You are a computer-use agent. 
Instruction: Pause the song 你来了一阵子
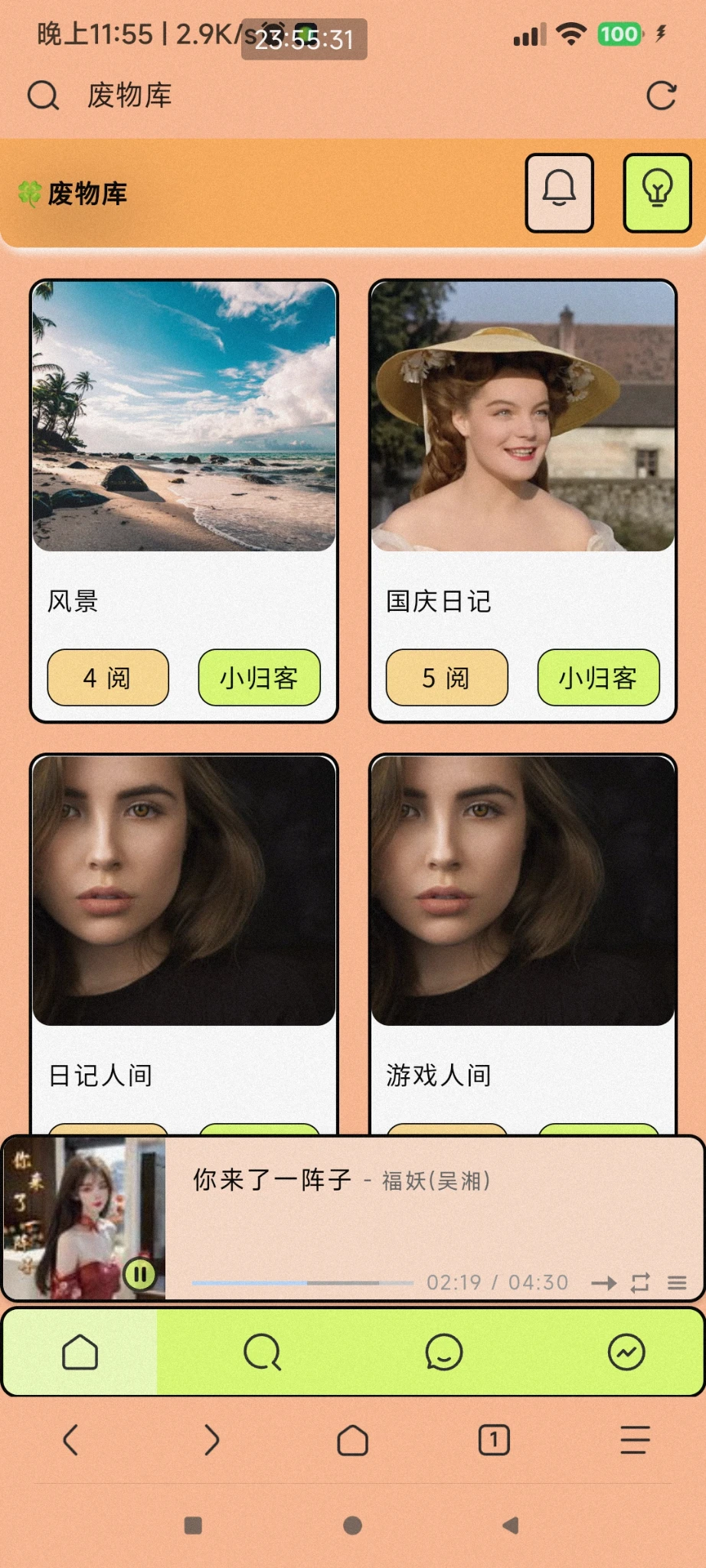pos(140,1275)
